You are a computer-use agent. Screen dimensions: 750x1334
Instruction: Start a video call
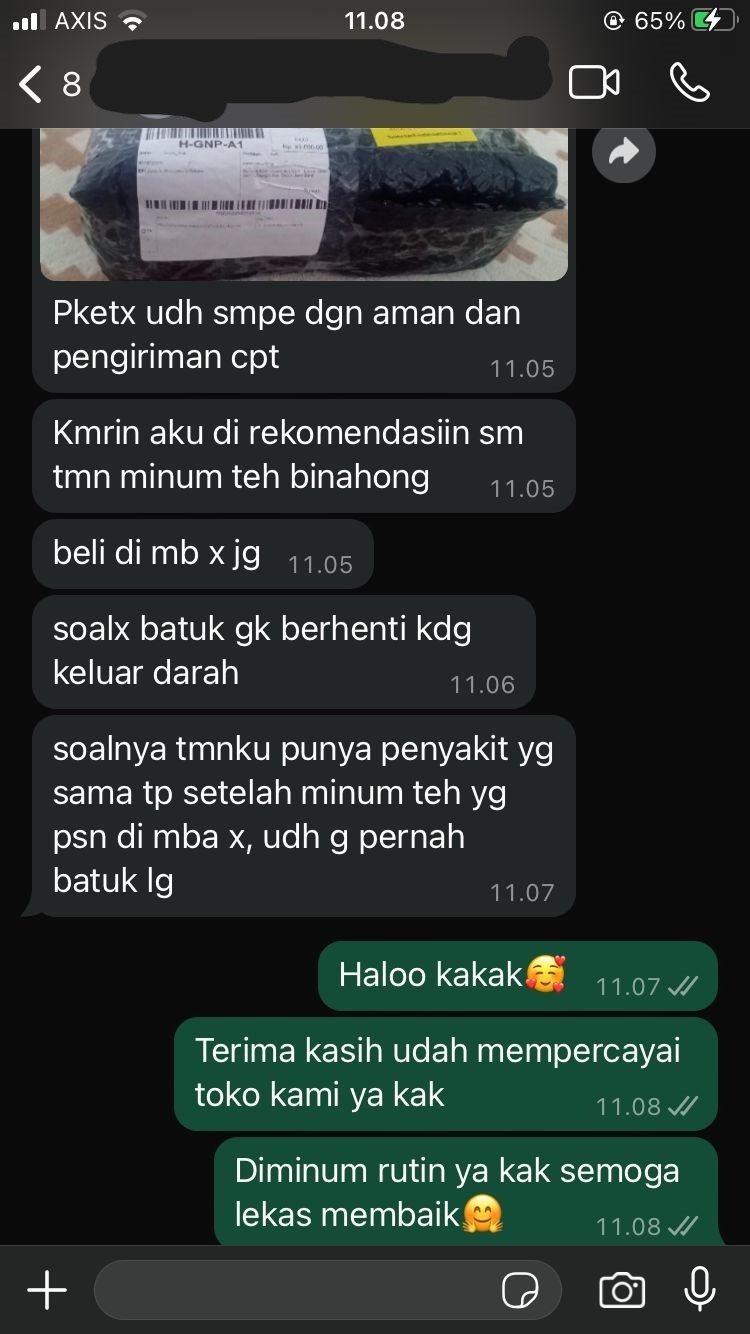point(594,83)
